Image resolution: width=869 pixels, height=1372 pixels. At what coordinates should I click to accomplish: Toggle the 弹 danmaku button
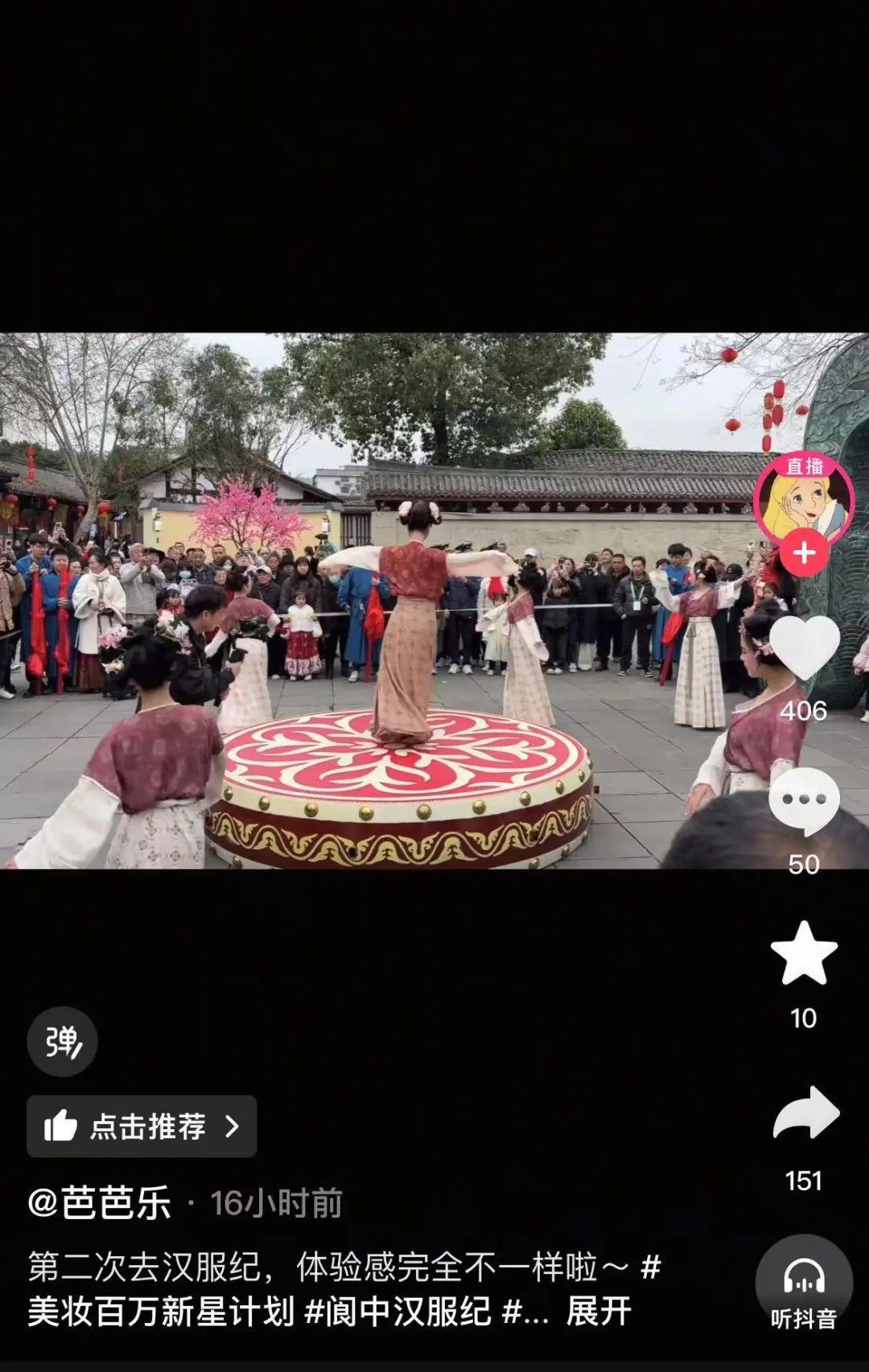tap(62, 1041)
